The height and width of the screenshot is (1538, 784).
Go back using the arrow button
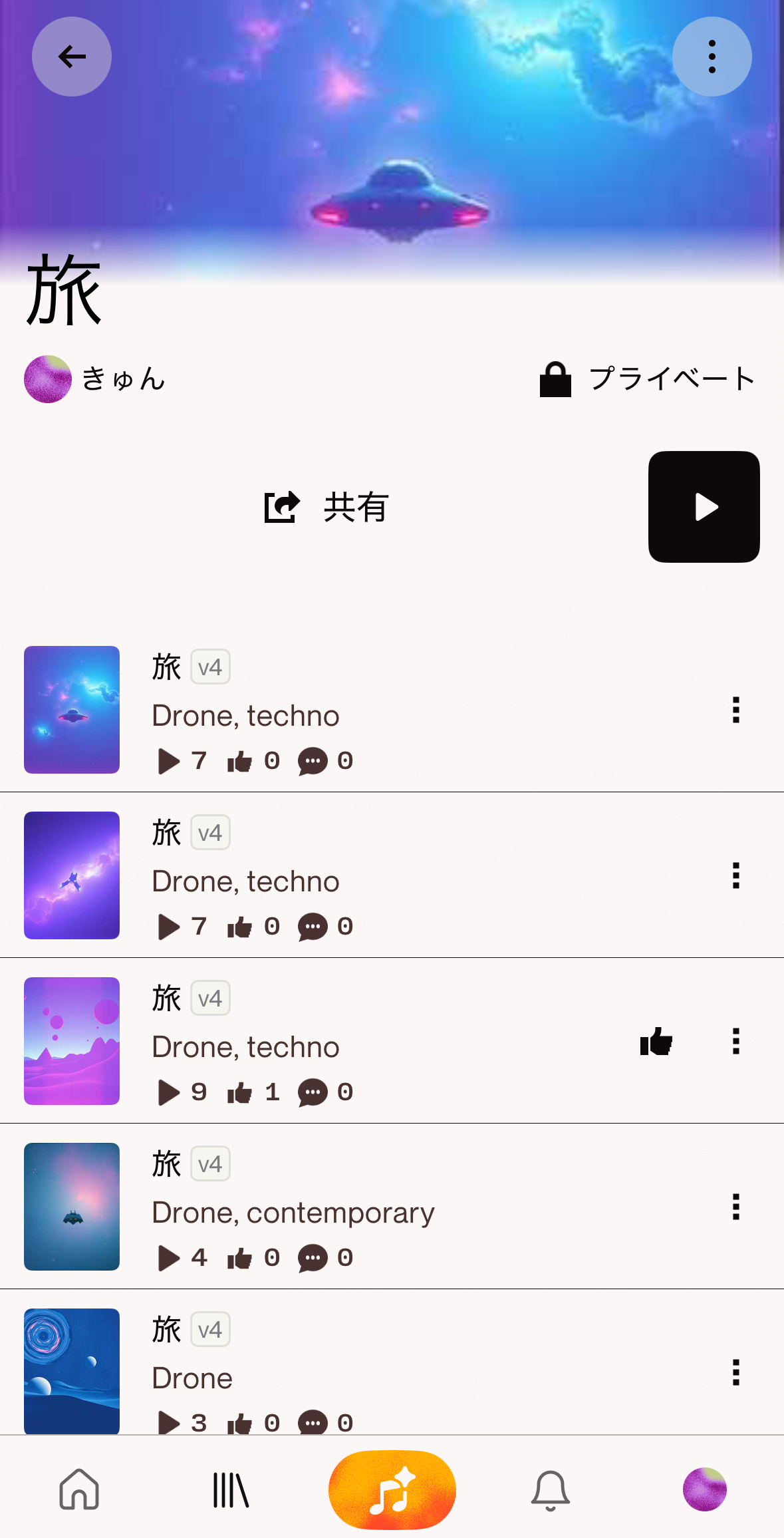[72, 57]
